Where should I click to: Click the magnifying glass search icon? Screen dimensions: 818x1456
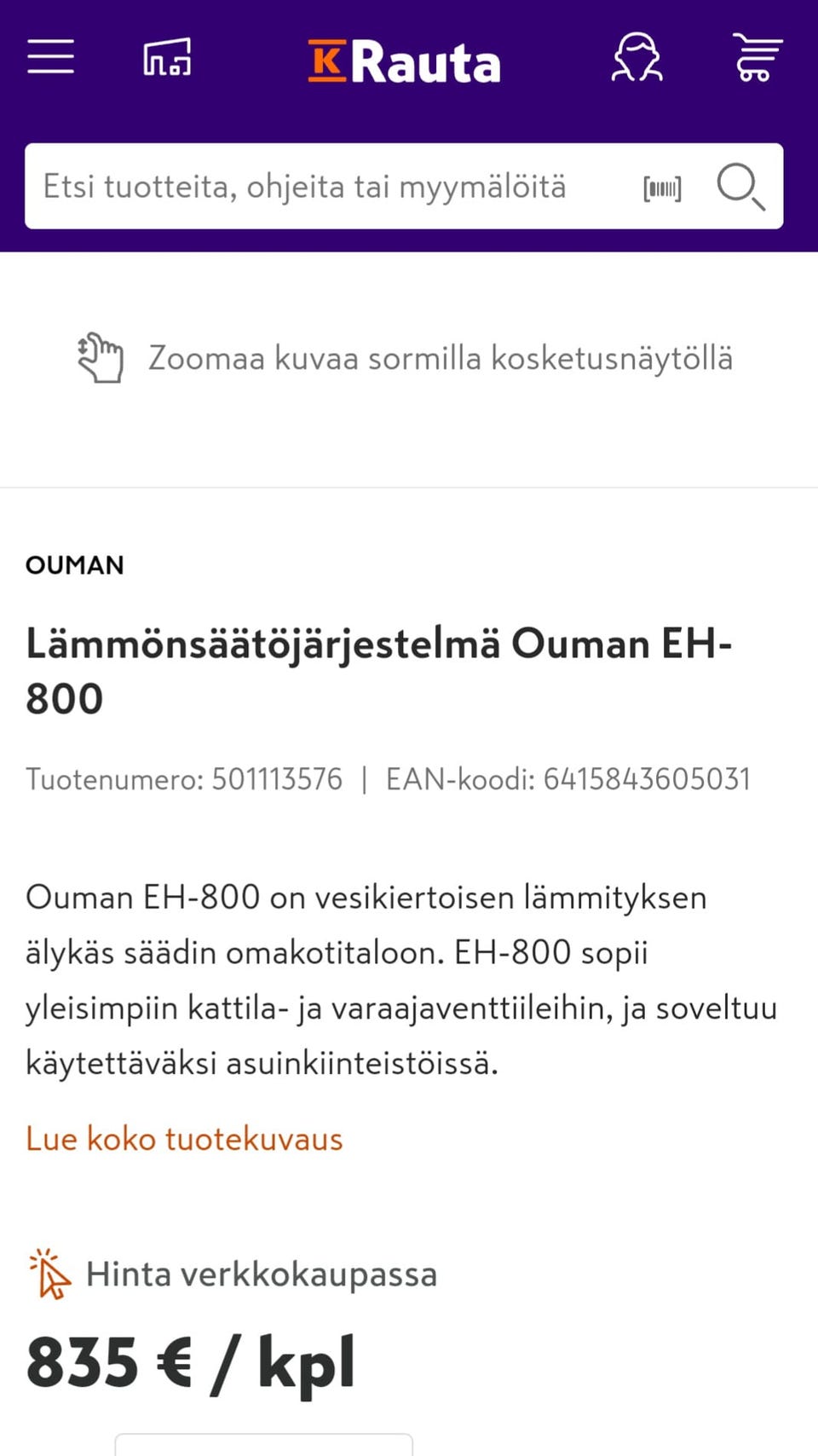coord(740,187)
